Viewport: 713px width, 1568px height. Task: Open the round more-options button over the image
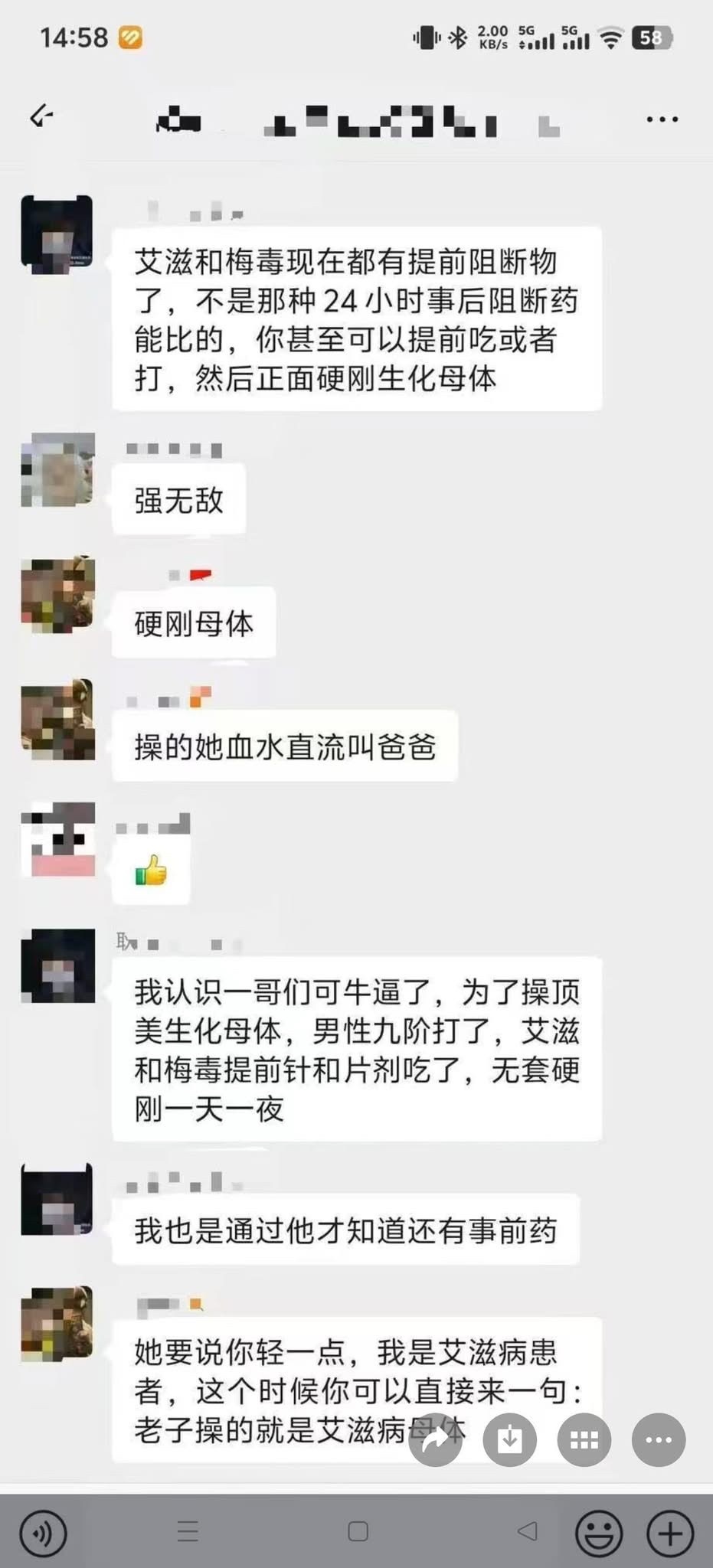pyautogui.click(x=658, y=1439)
